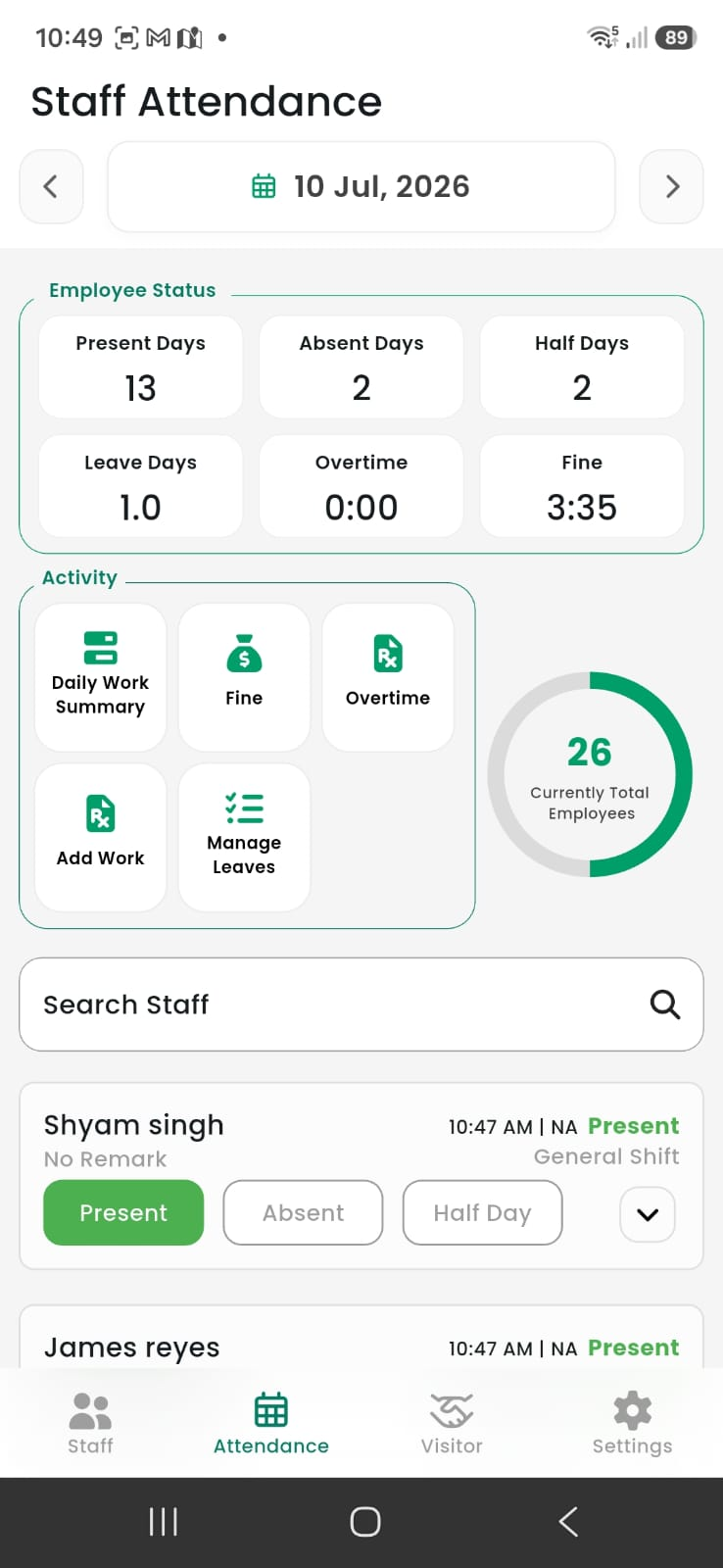Mark Shyam singh as Half Day
The width and height of the screenshot is (723, 1568).
pos(482,1212)
